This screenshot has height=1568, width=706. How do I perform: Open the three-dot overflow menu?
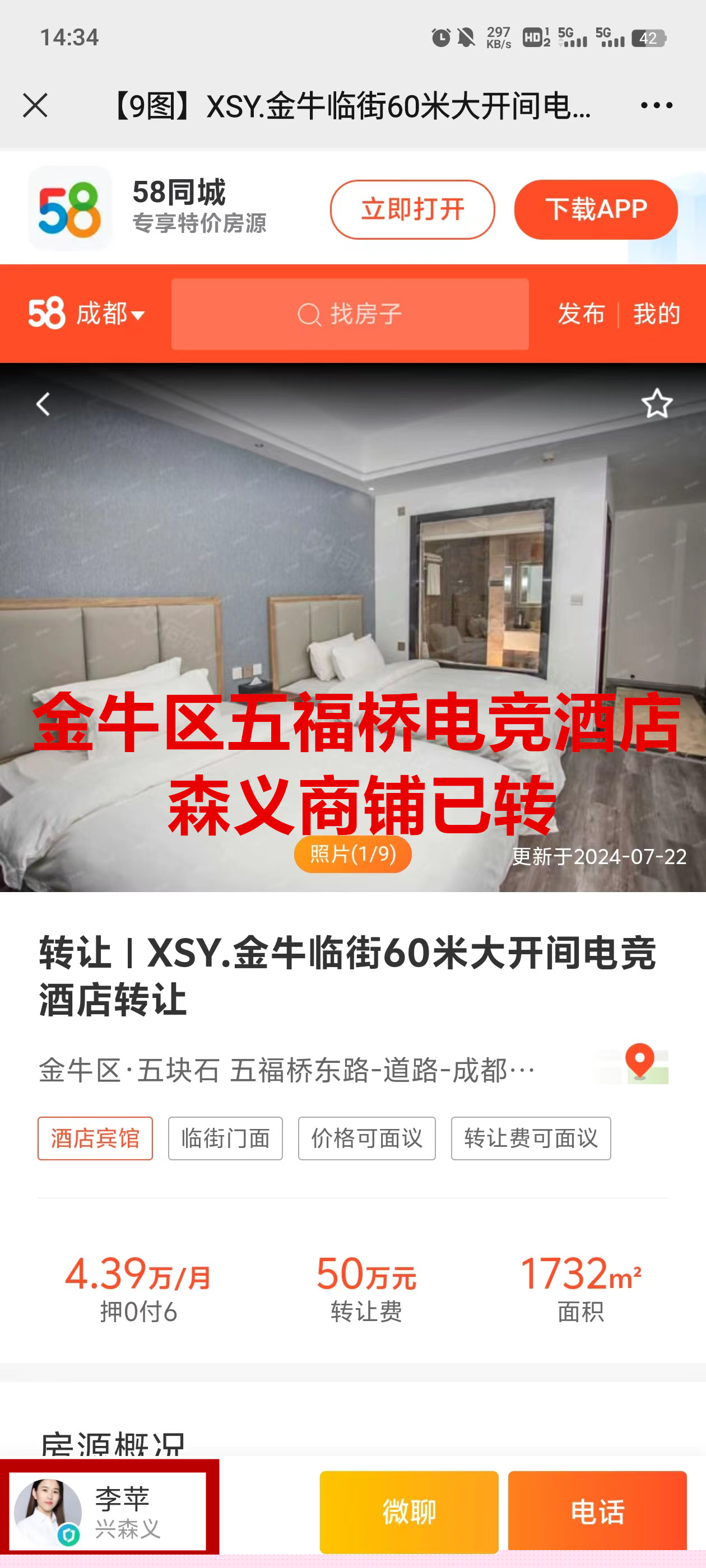(x=656, y=105)
